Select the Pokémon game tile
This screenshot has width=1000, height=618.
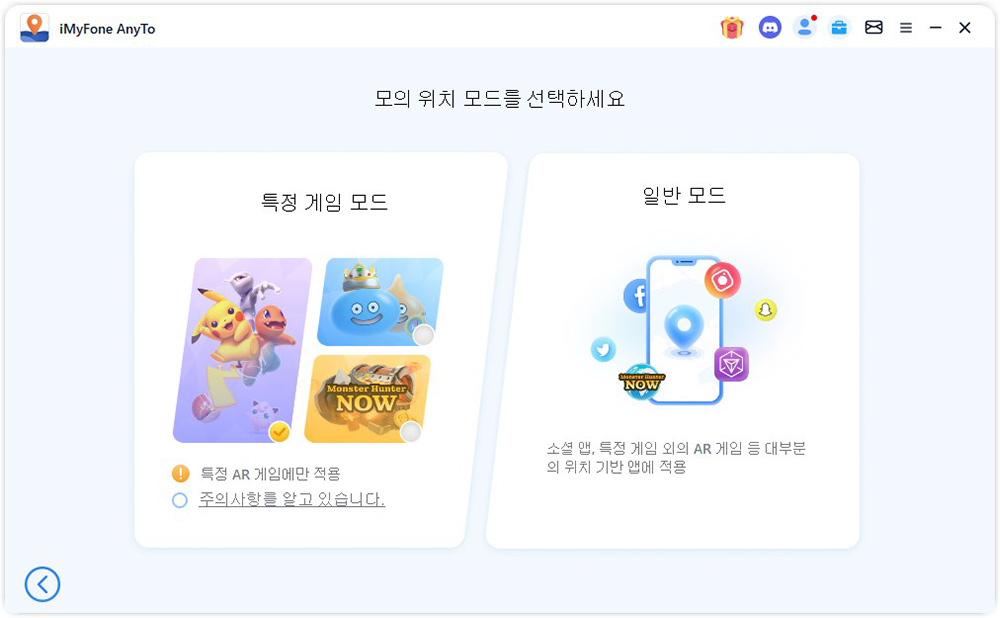240,350
